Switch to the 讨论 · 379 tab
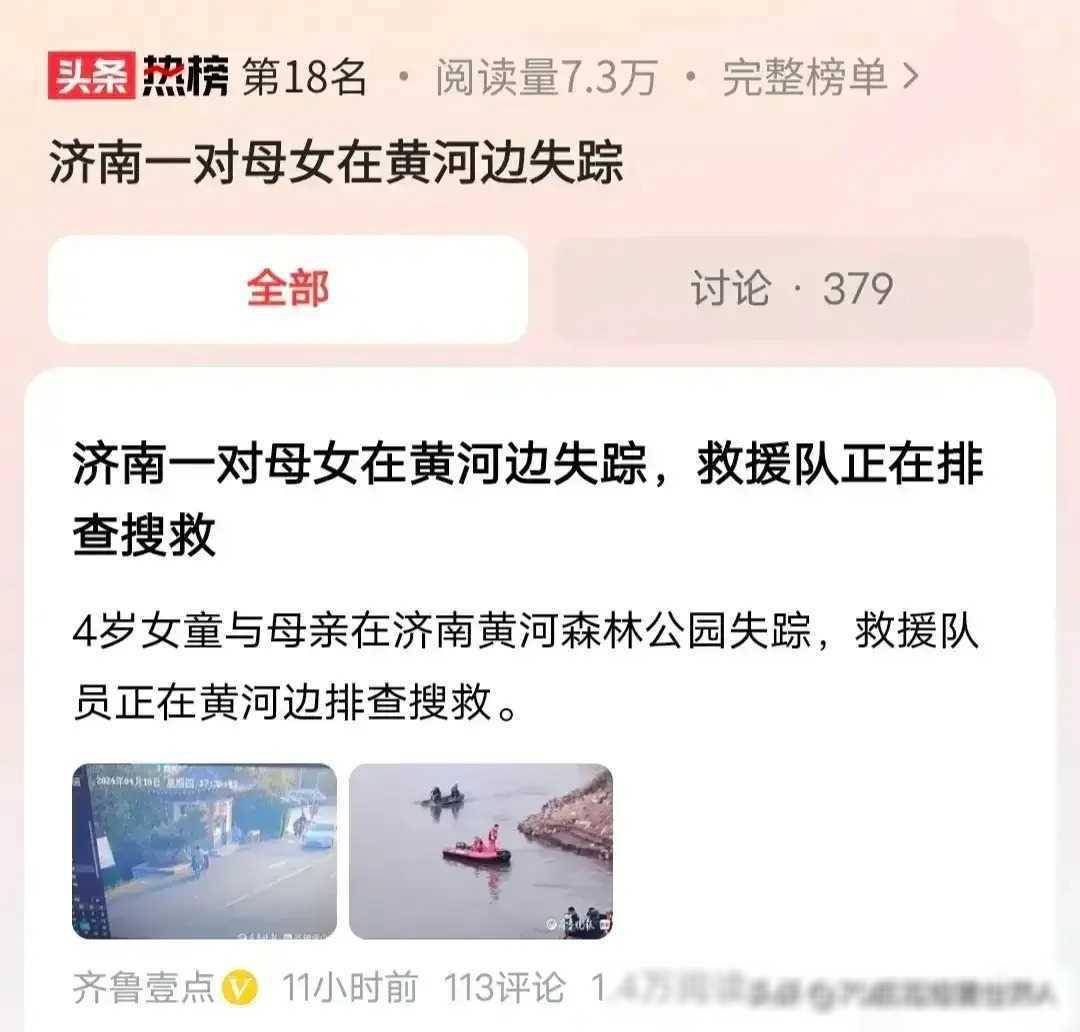Image resolution: width=1080 pixels, height=1032 pixels. point(791,290)
